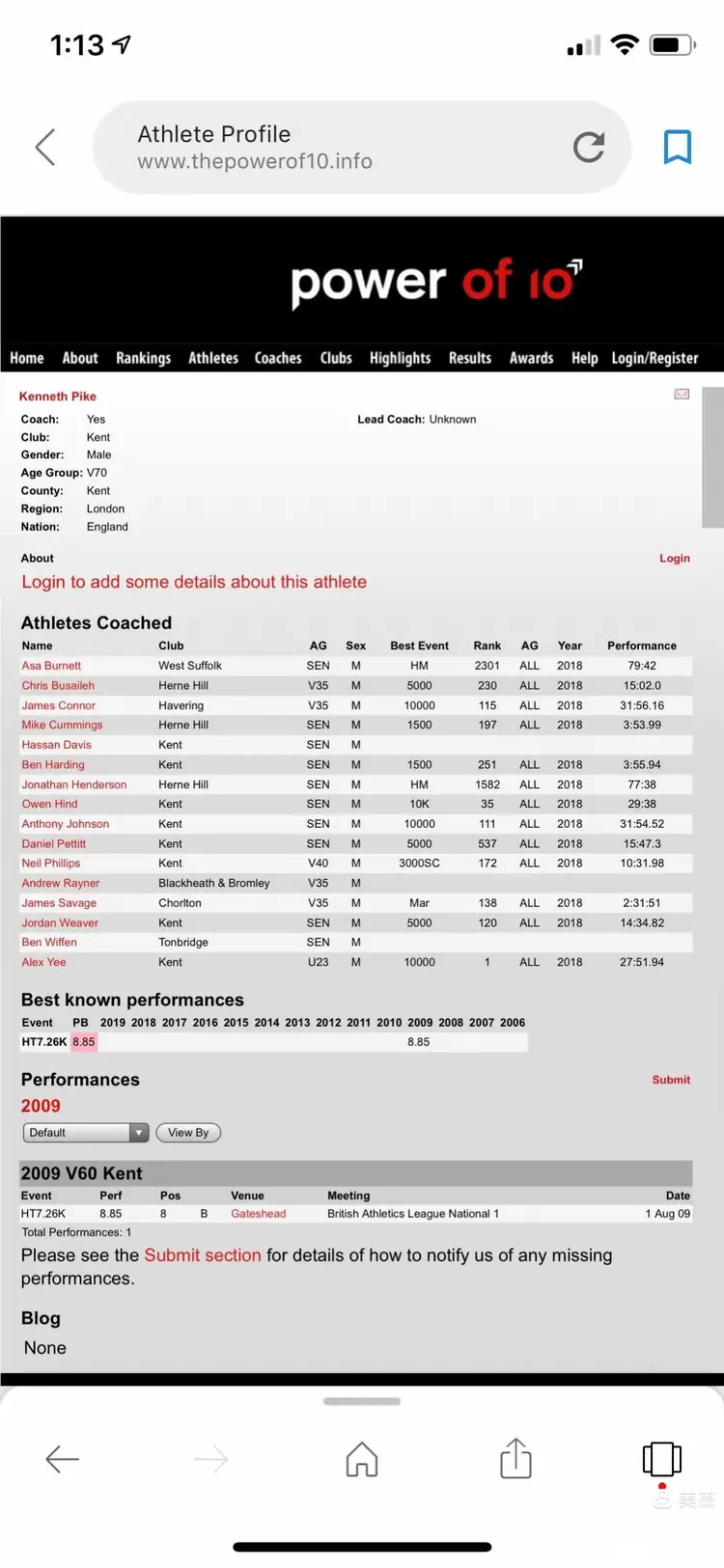Tap Login to add athlete details
The width and height of the screenshot is (724, 1568).
click(194, 582)
